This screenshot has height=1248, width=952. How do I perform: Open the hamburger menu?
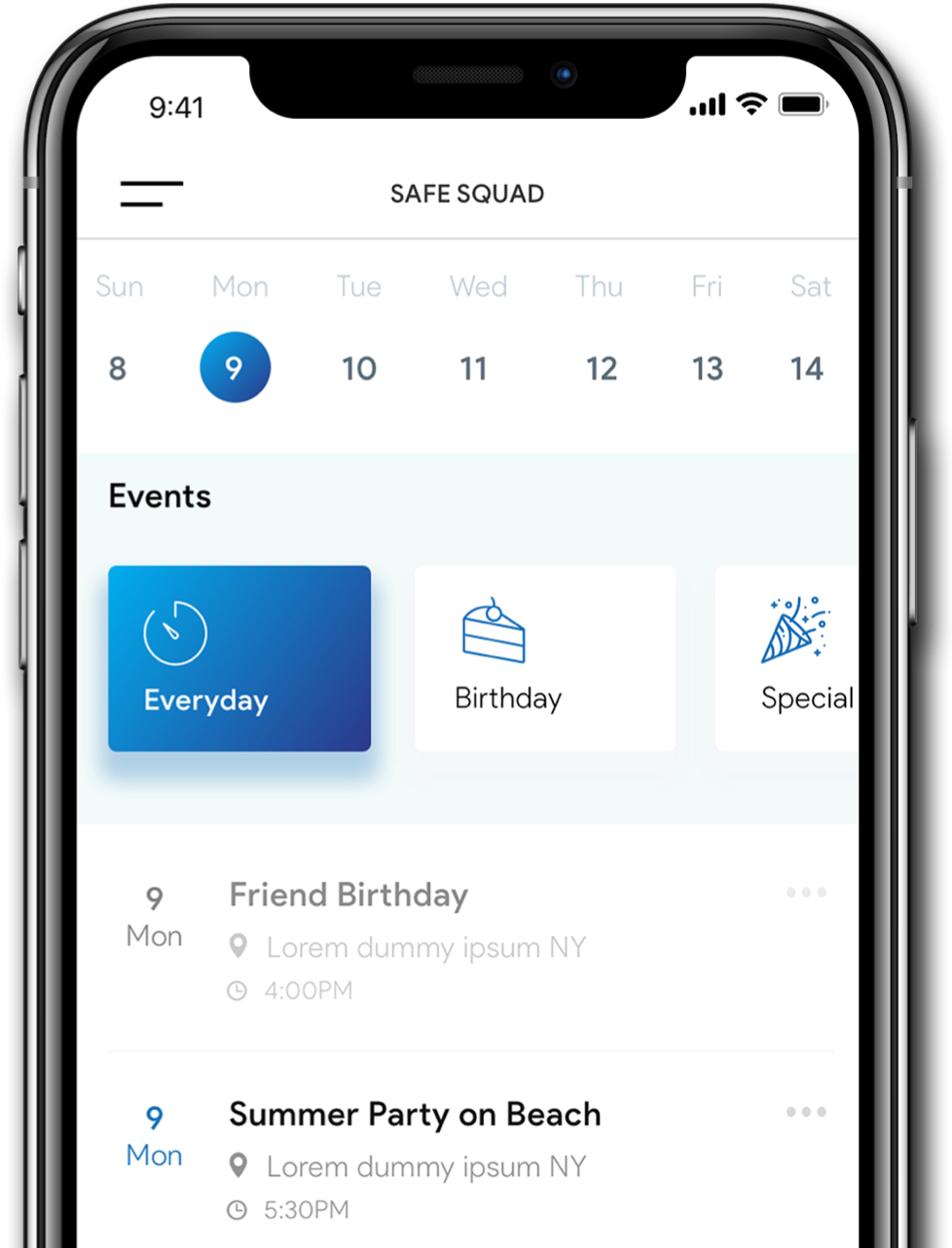[x=151, y=193]
